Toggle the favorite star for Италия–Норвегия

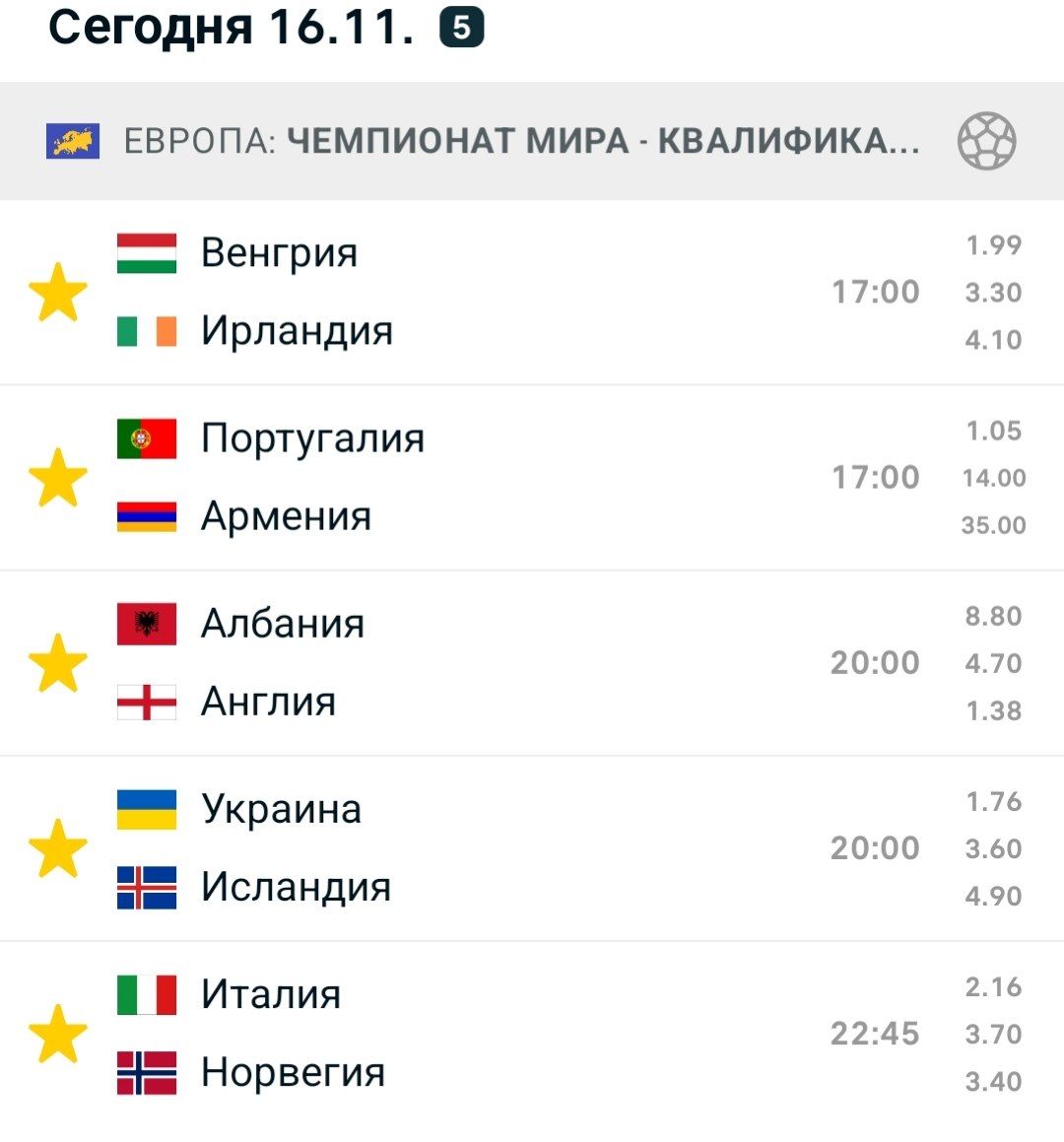tap(58, 1034)
